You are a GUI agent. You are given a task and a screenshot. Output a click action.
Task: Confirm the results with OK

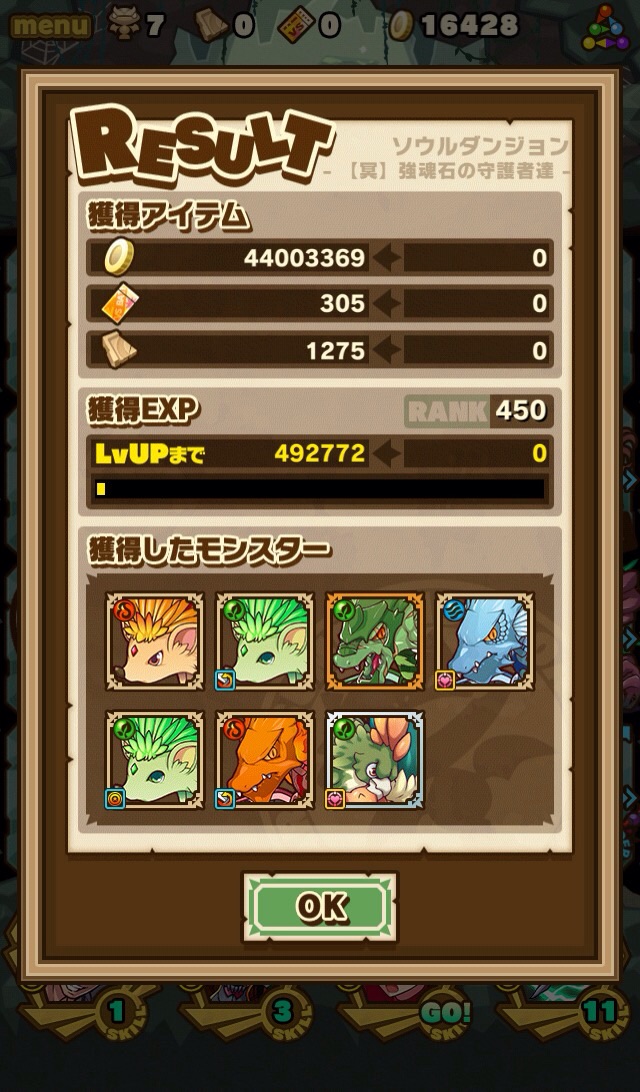click(320, 906)
